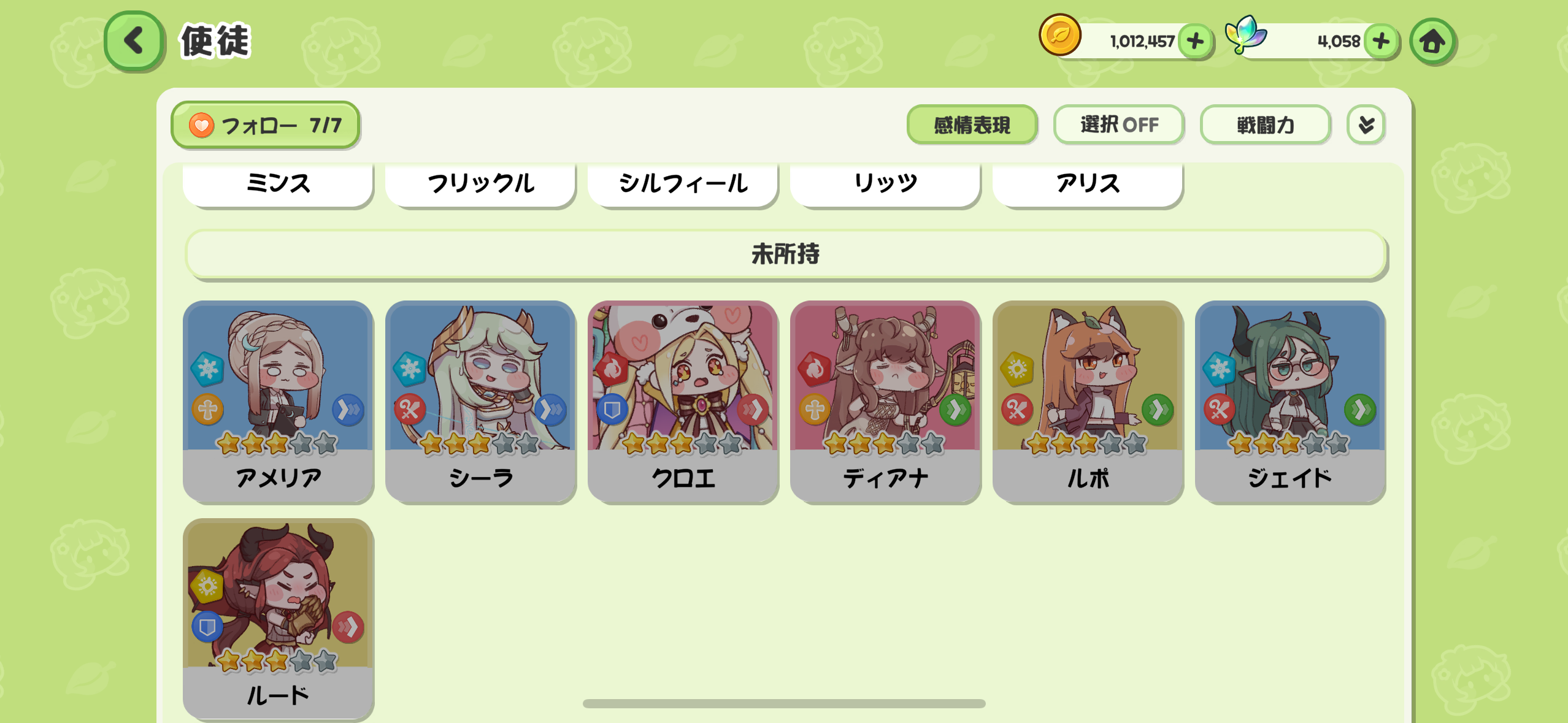1568x723 pixels.
Task: Reverse the sort order arrow
Action: tap(1366, 125)
